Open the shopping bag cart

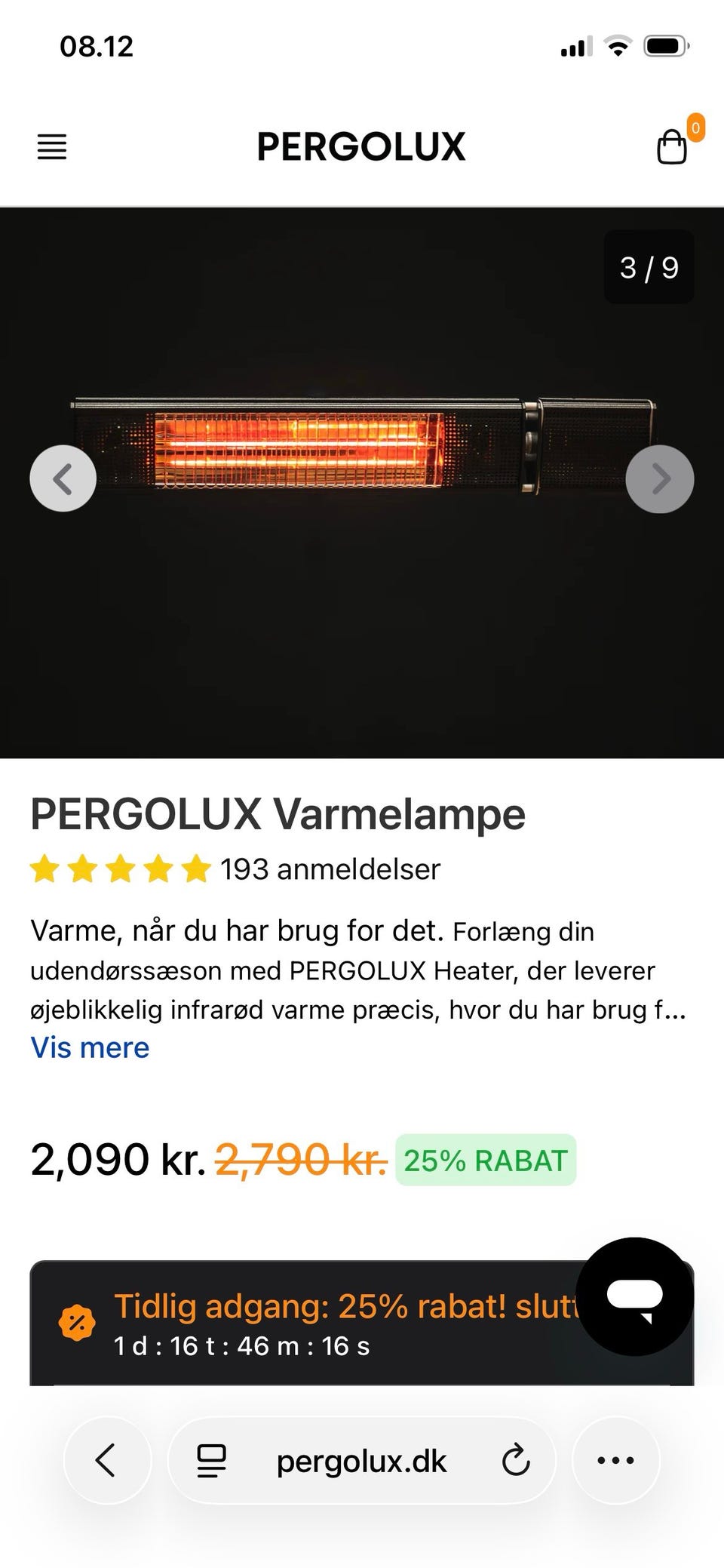pos(672,146)
